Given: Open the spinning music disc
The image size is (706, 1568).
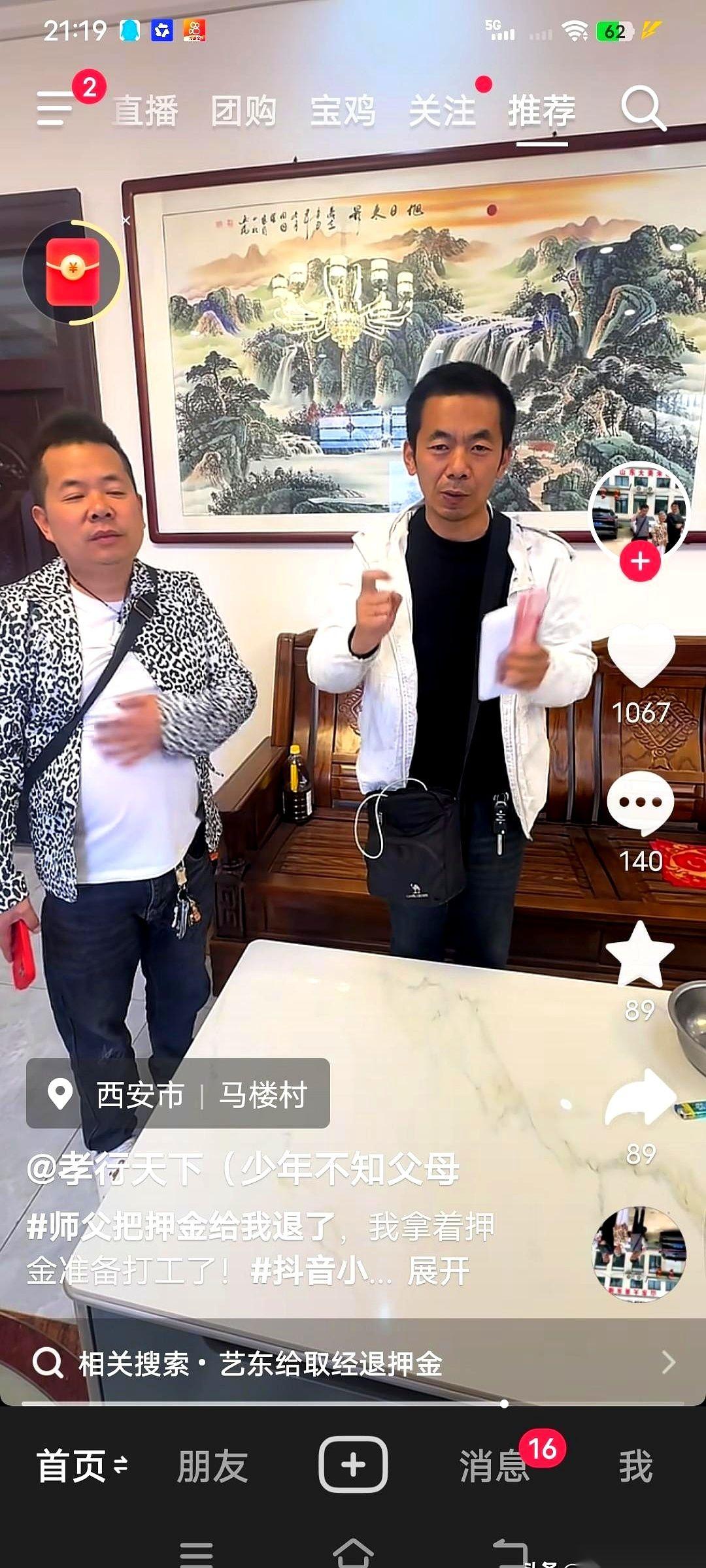Looking at the screenshot, I should click(x=639, y=1254).
